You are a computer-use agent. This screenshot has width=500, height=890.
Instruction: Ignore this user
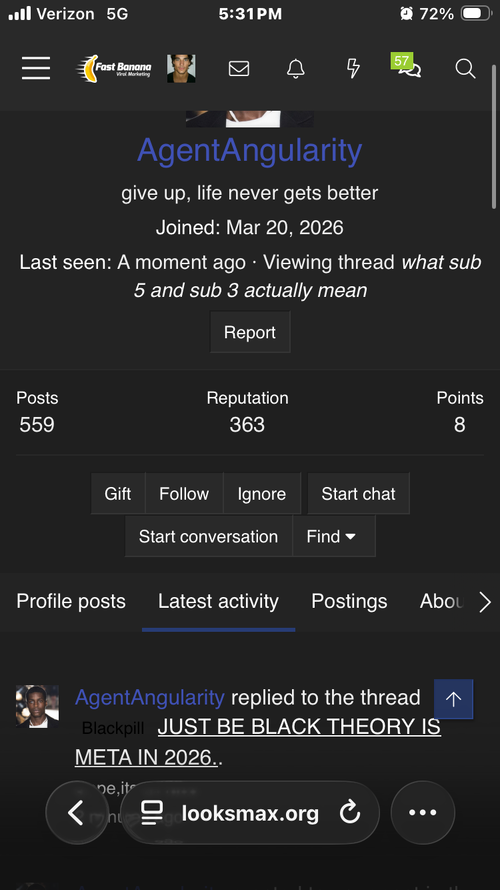click(262, 494)
